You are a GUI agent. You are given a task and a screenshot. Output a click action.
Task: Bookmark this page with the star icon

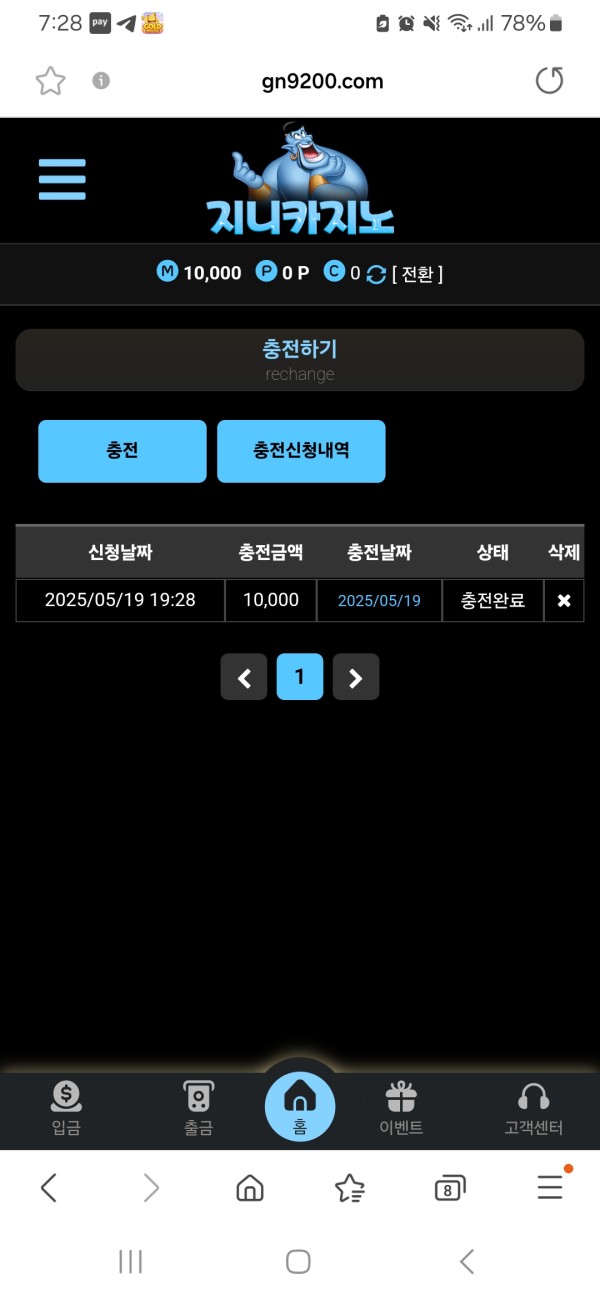50,81
